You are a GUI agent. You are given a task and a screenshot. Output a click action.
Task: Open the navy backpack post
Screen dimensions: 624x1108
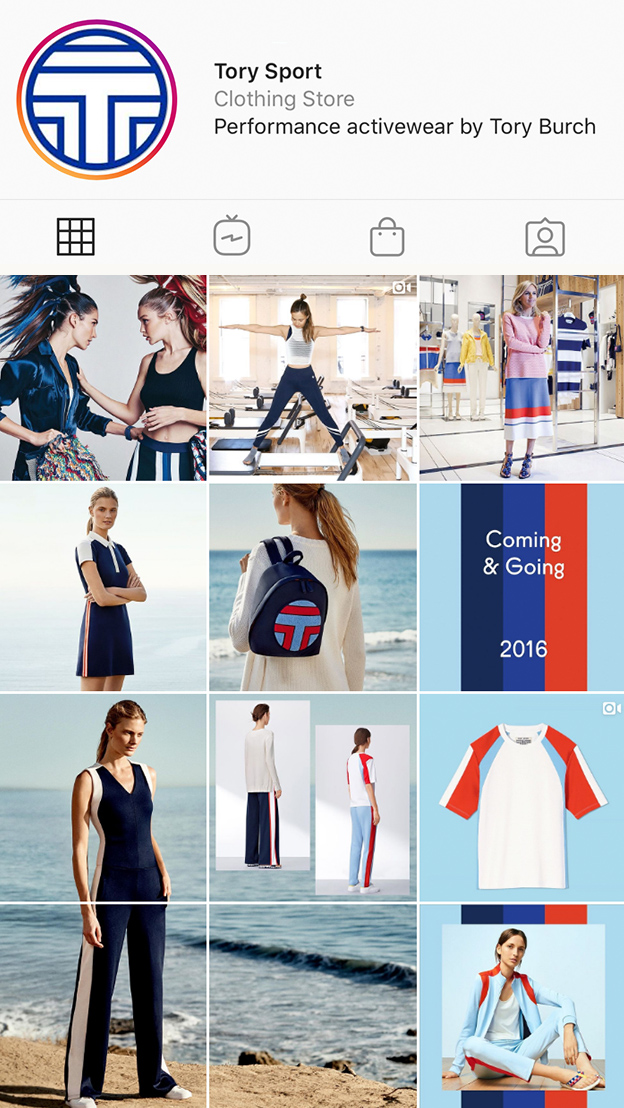313,587
